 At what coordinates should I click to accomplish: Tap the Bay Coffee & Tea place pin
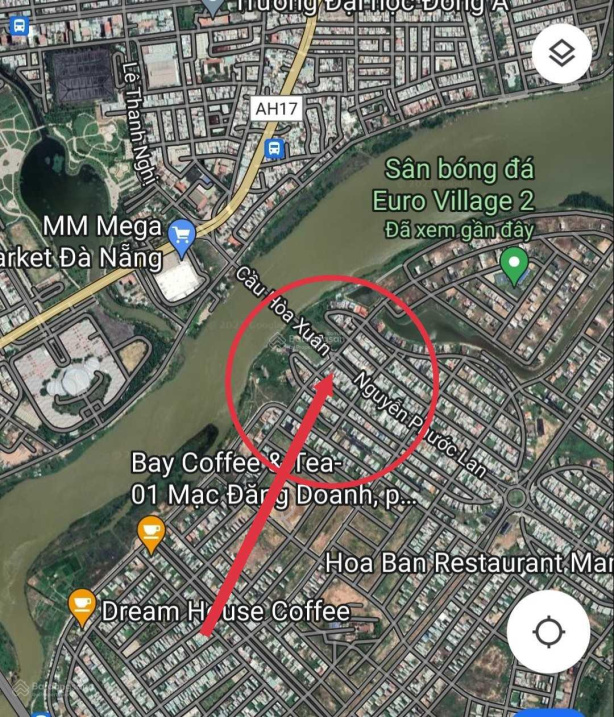point(151,531)
